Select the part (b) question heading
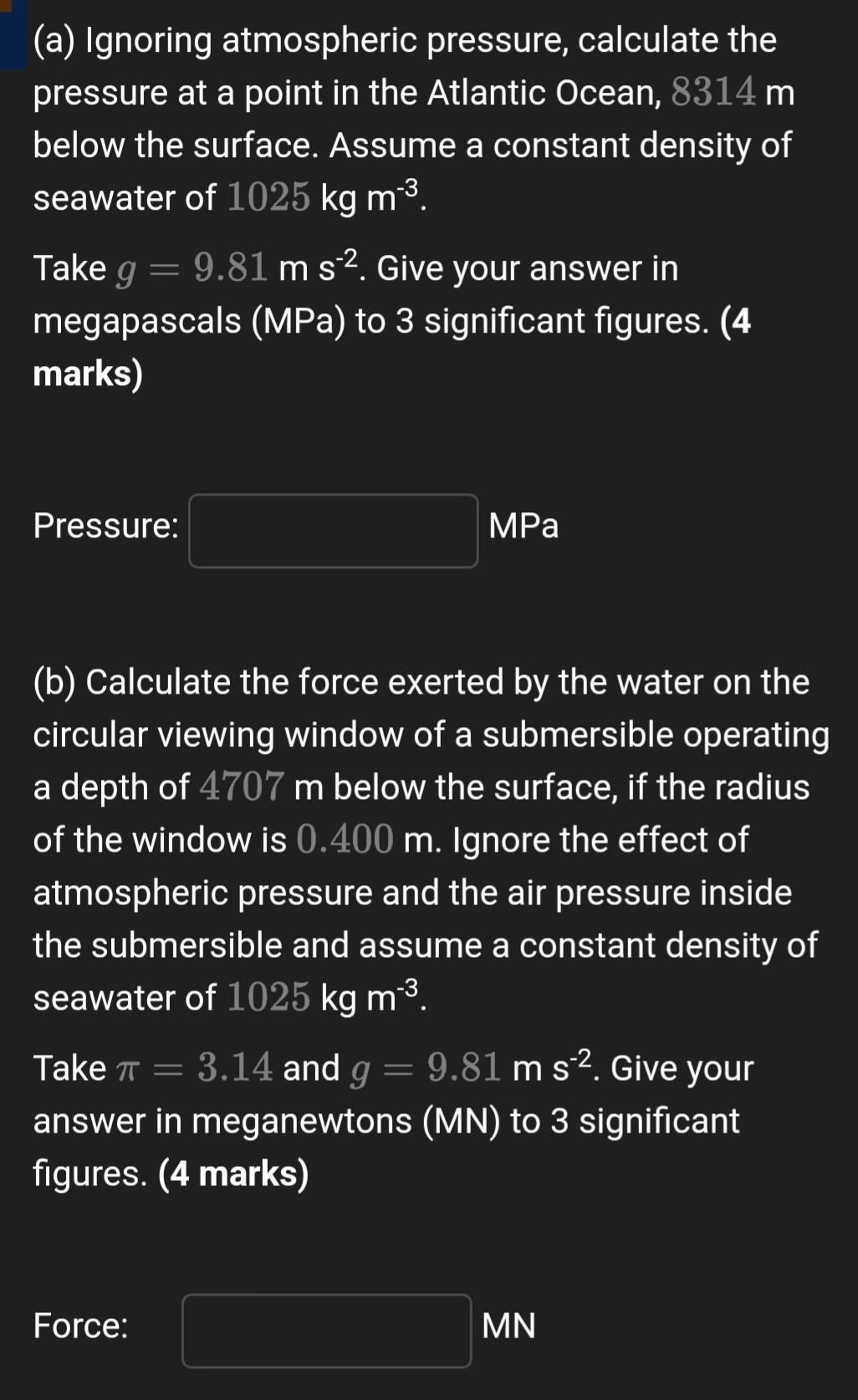858x1400 pixels. [420, 681]
